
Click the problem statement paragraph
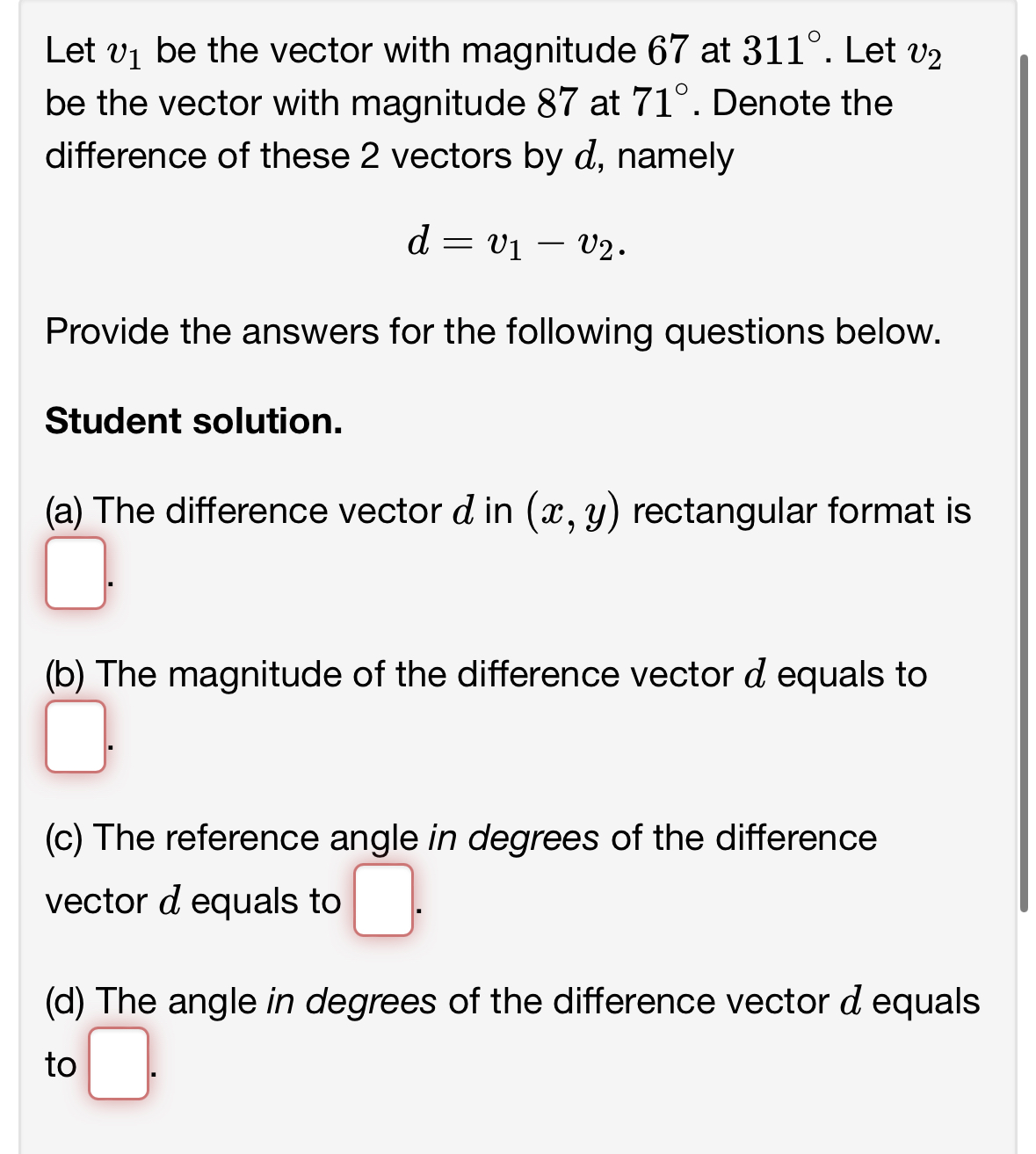[x=492, y=103]
